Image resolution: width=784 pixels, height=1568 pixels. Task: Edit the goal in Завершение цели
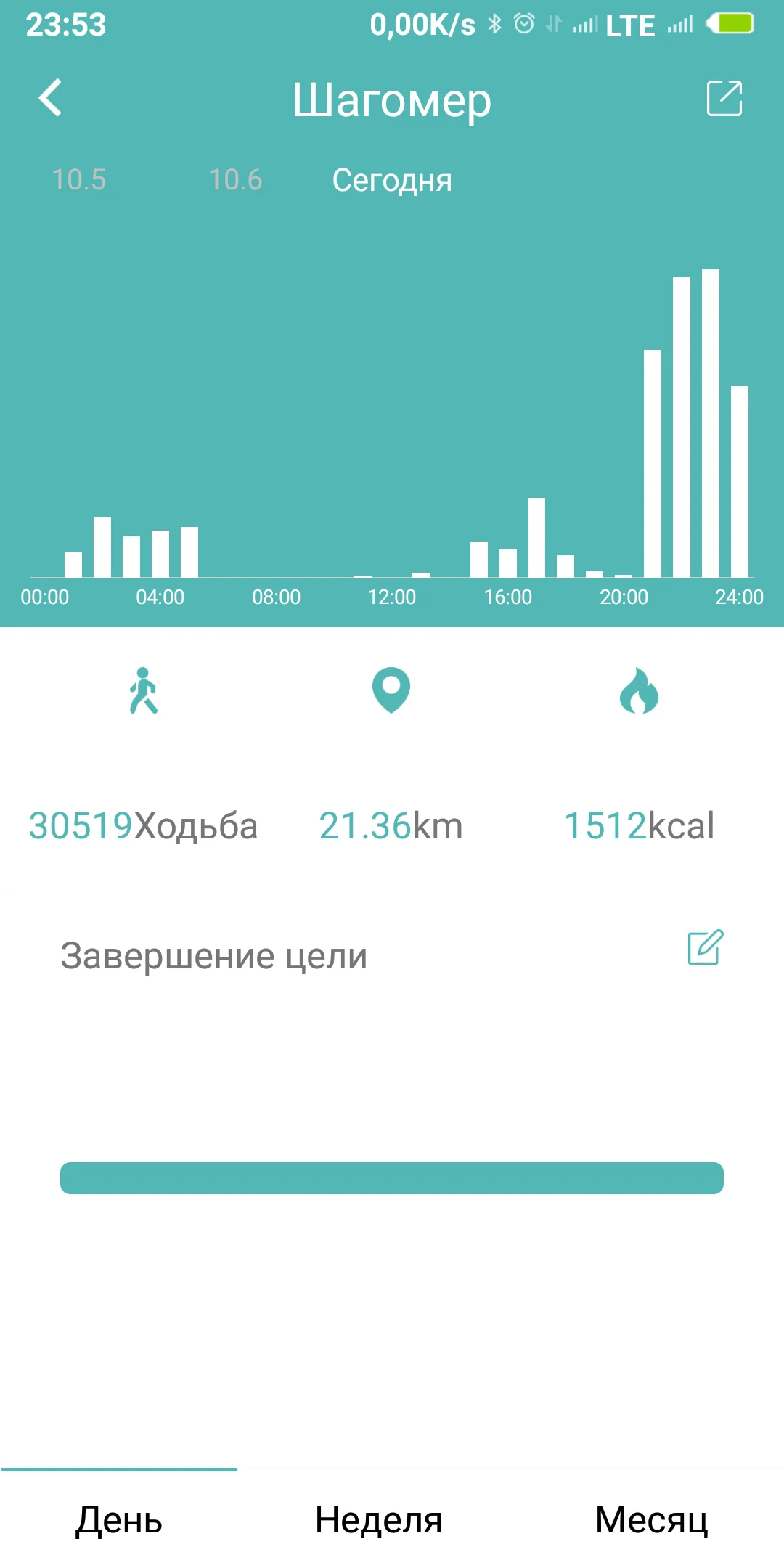tap(705, 947)
